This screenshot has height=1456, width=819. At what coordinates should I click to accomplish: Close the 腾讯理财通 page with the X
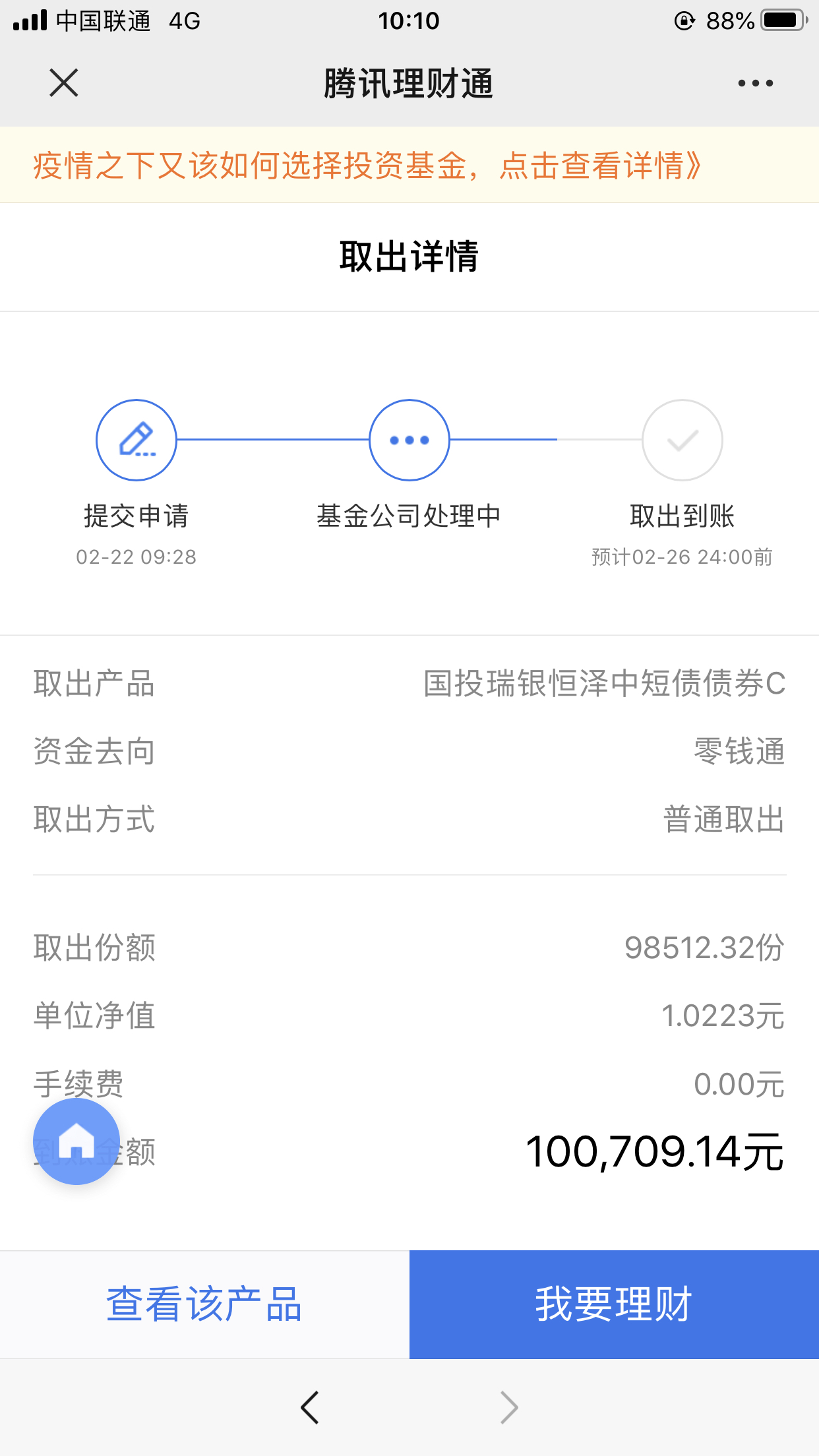[63, 82]
